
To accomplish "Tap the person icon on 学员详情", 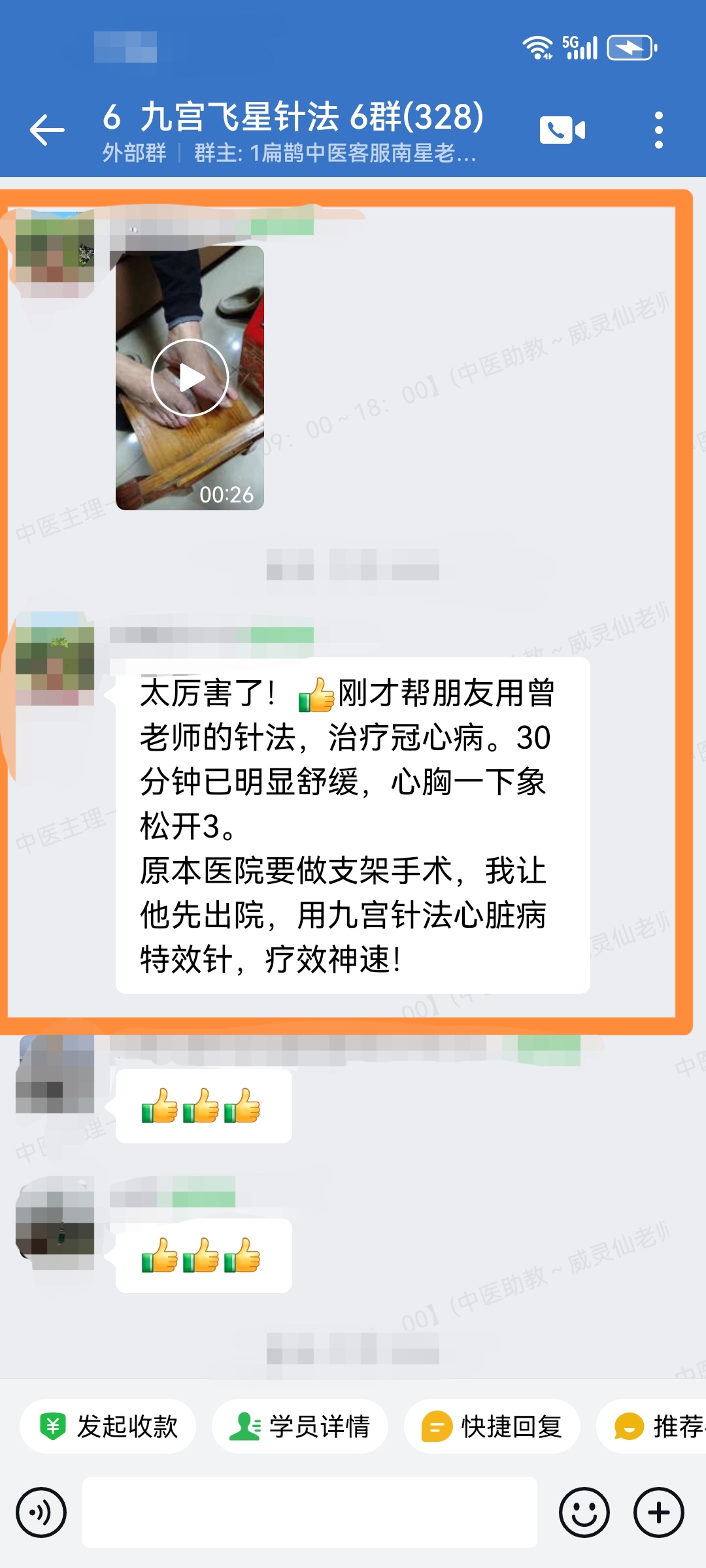I will [246, 1426].
